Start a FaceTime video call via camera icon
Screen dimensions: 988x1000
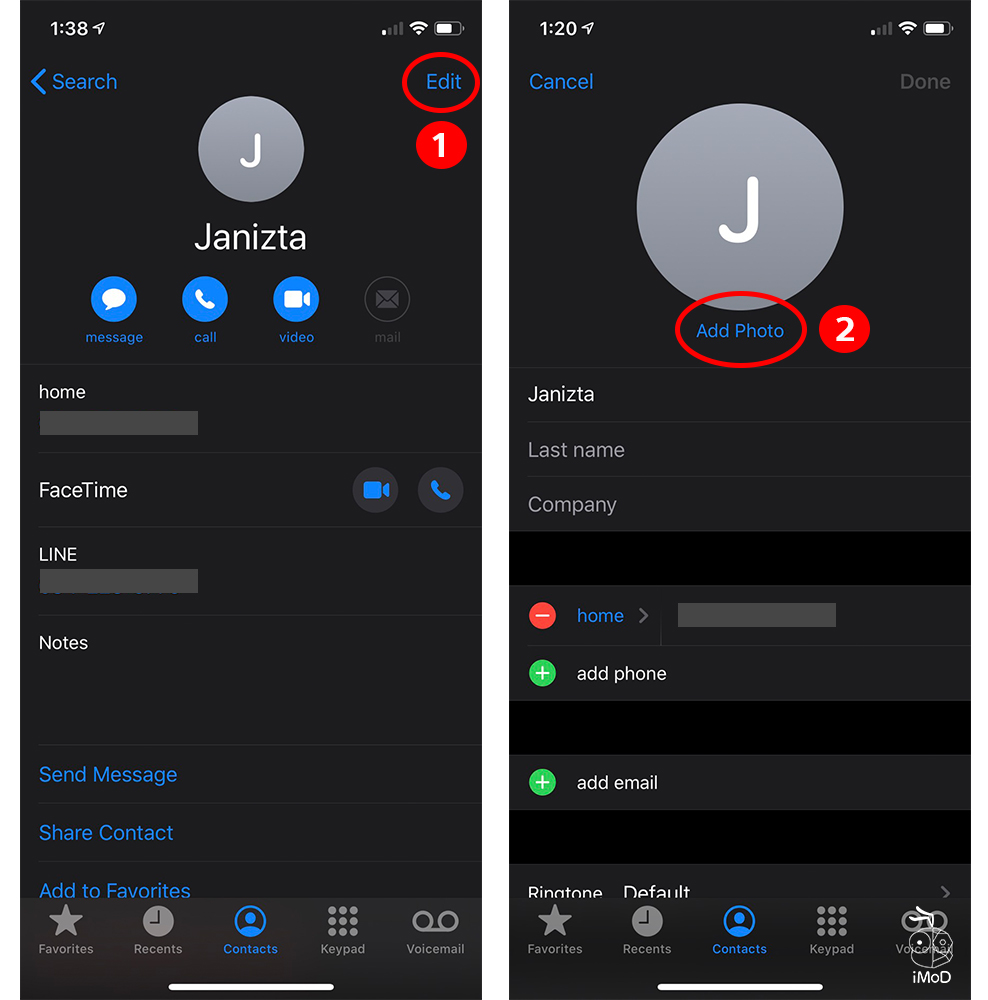pos(375,490)
